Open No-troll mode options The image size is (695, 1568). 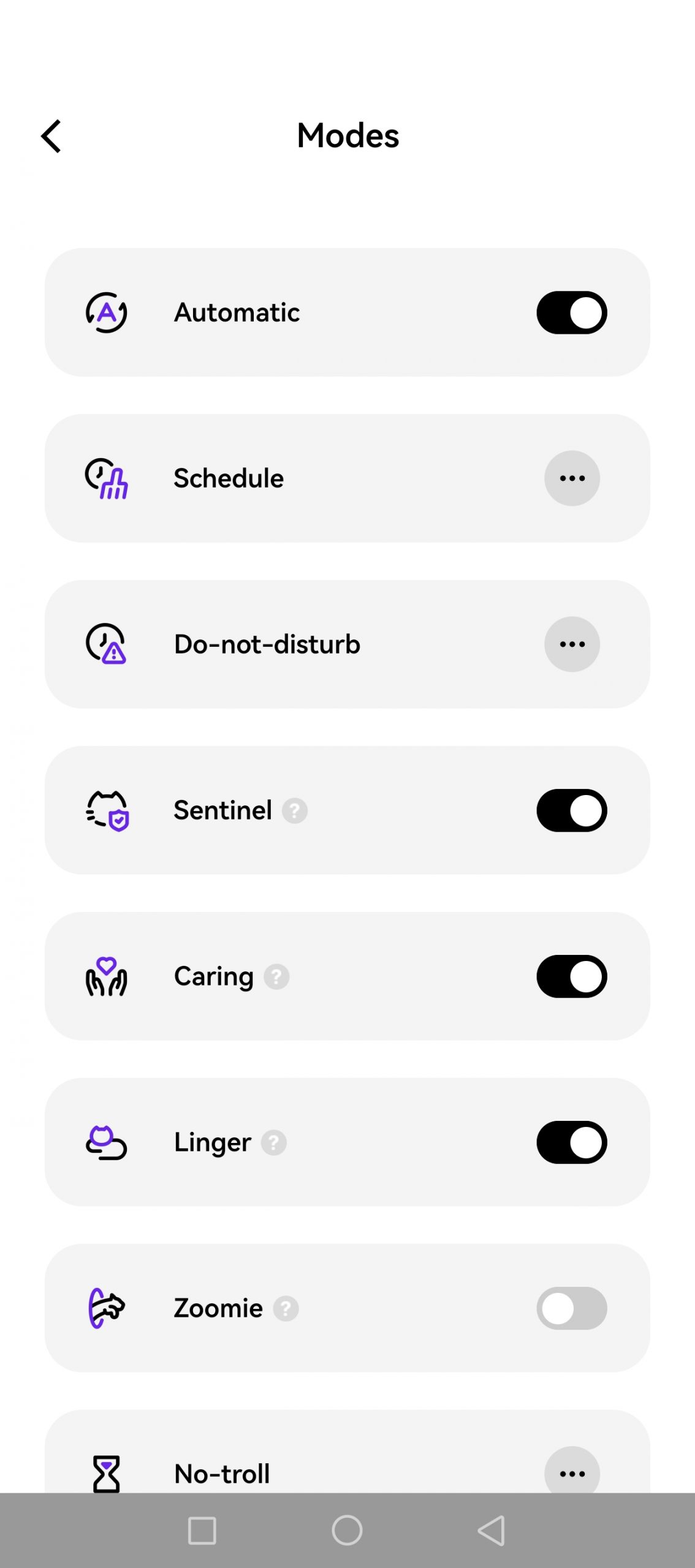(x=571, y=1473)
